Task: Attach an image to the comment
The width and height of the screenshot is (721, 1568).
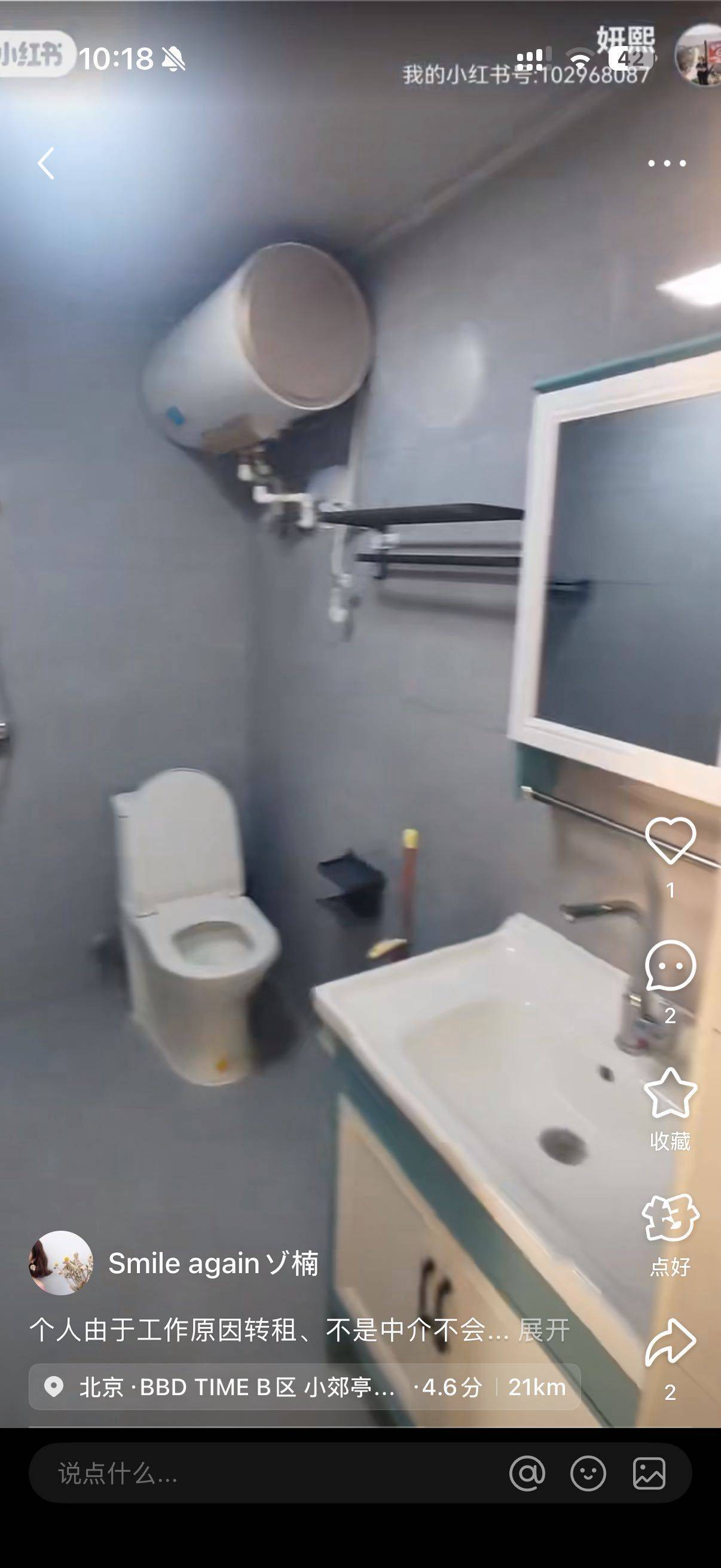Action: (649, 1474)
